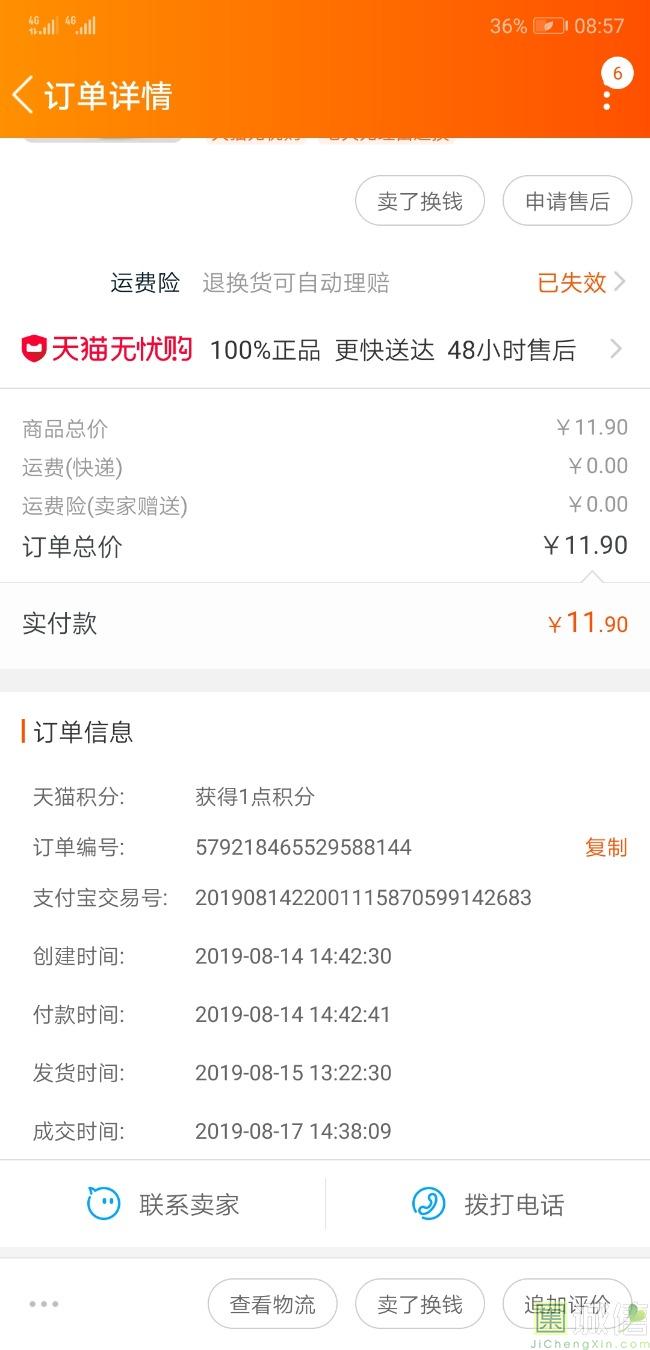Screen dimensions: 650x1350
Task: Open the overflow menu with badge 6
Action: tap(607, 97)
